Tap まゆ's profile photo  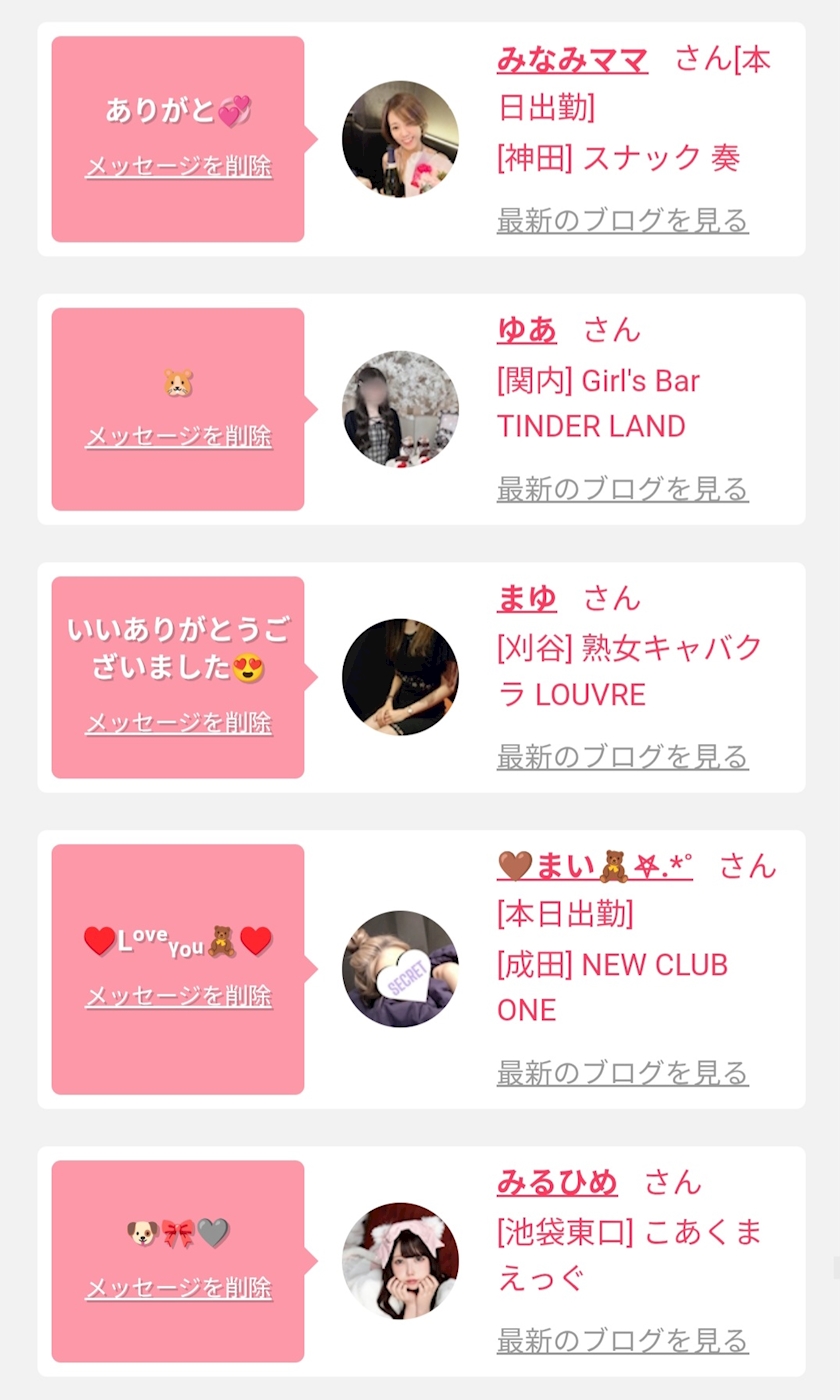tap(400, 677)
